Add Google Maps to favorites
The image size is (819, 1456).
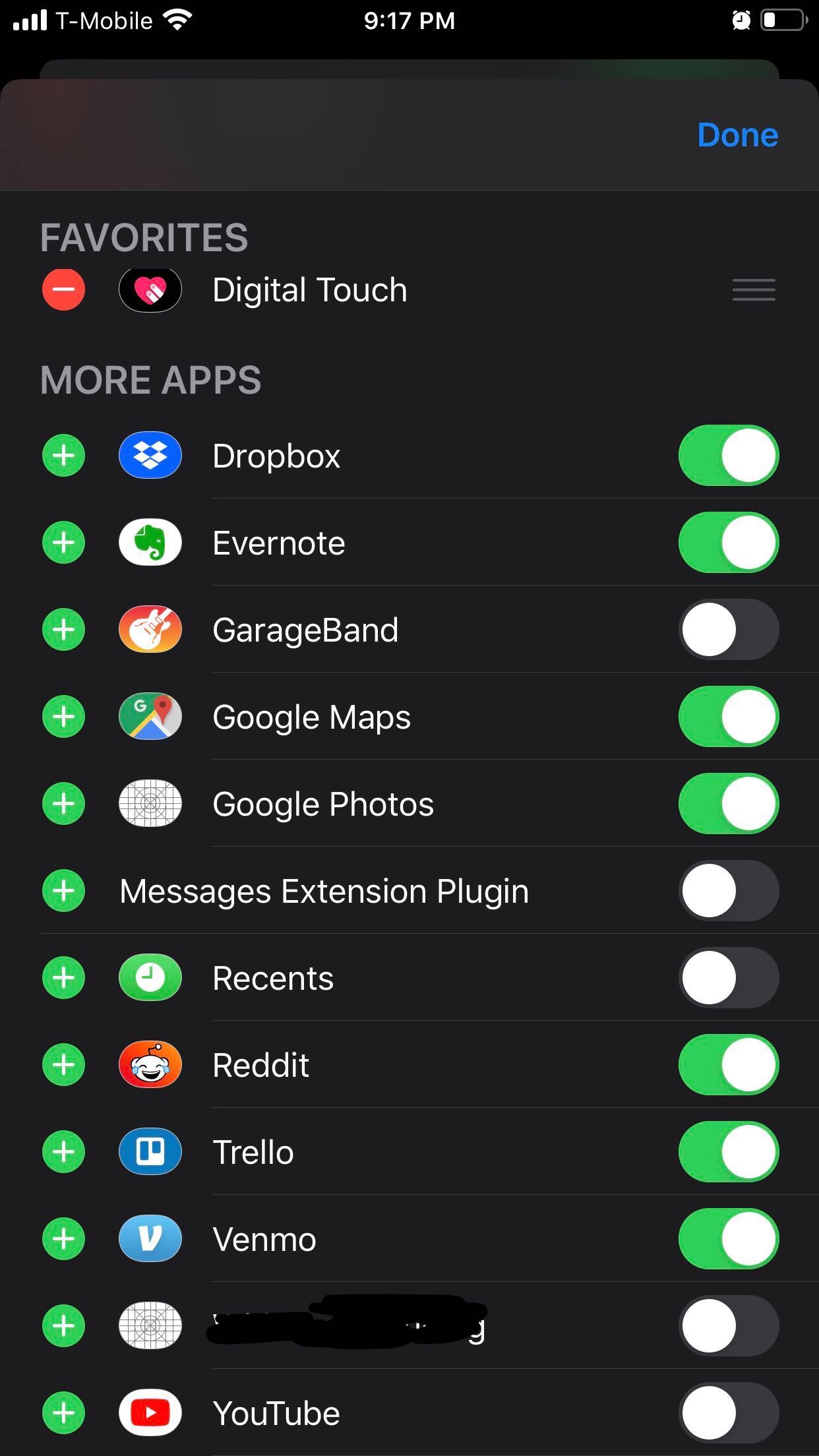[63, 717]
